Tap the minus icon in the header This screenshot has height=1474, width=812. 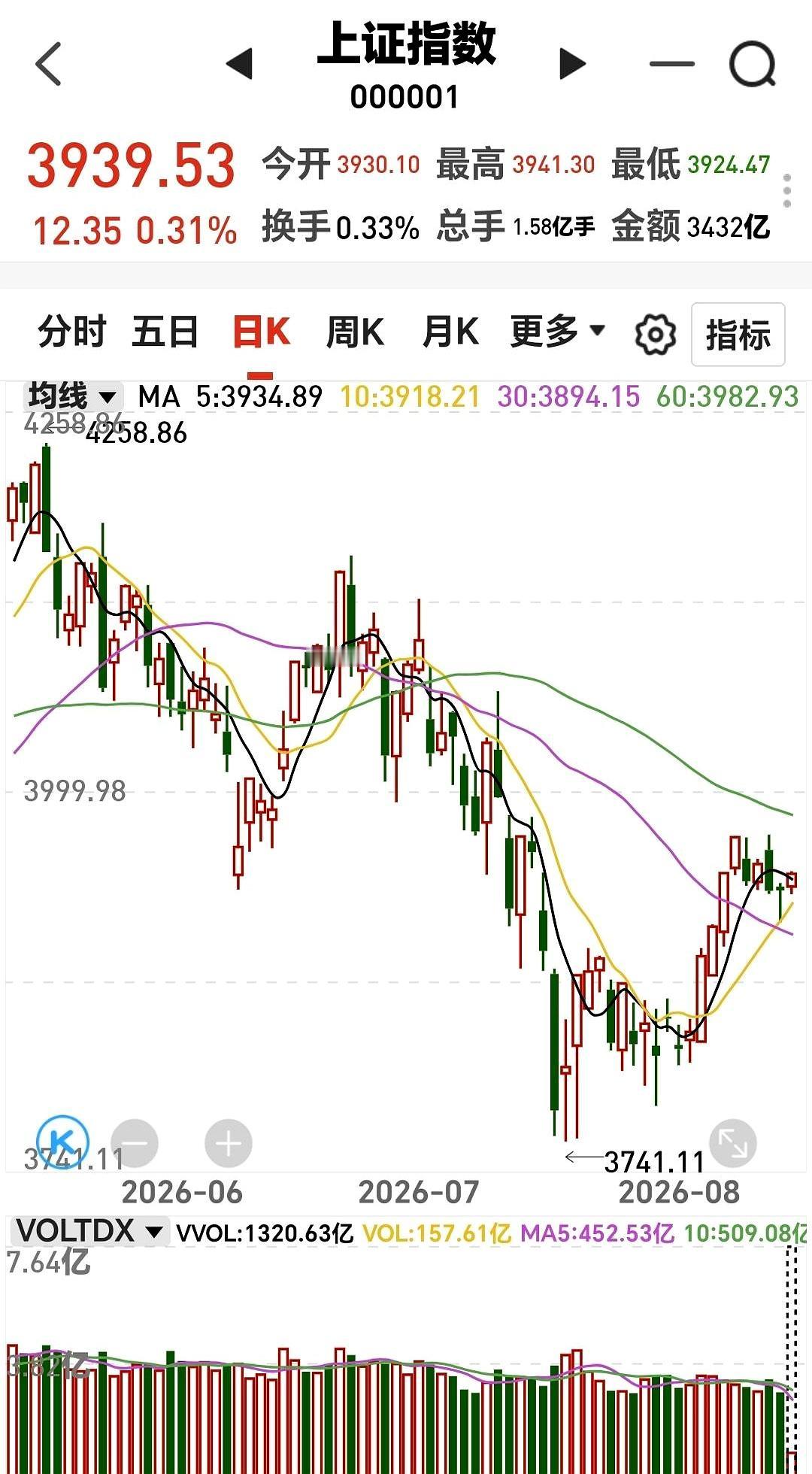[671, 64]
